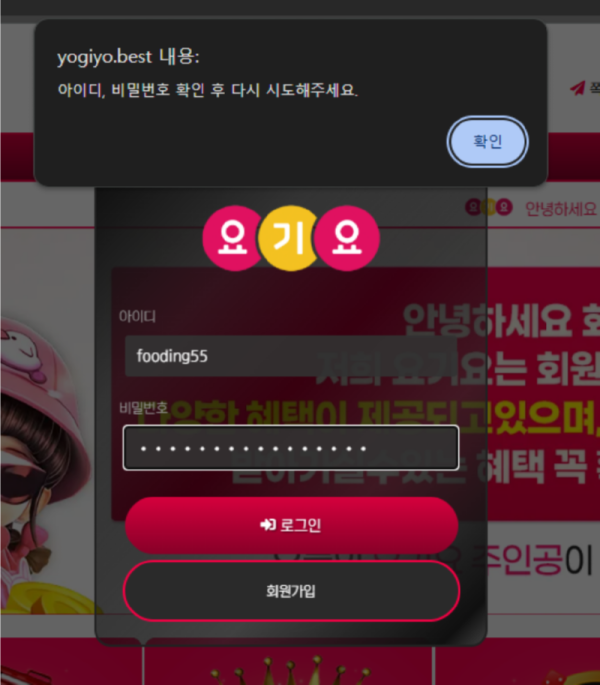The image size is (600, 685).
Task: Open 회원가입 sign-up
Action: coord(291,591)
